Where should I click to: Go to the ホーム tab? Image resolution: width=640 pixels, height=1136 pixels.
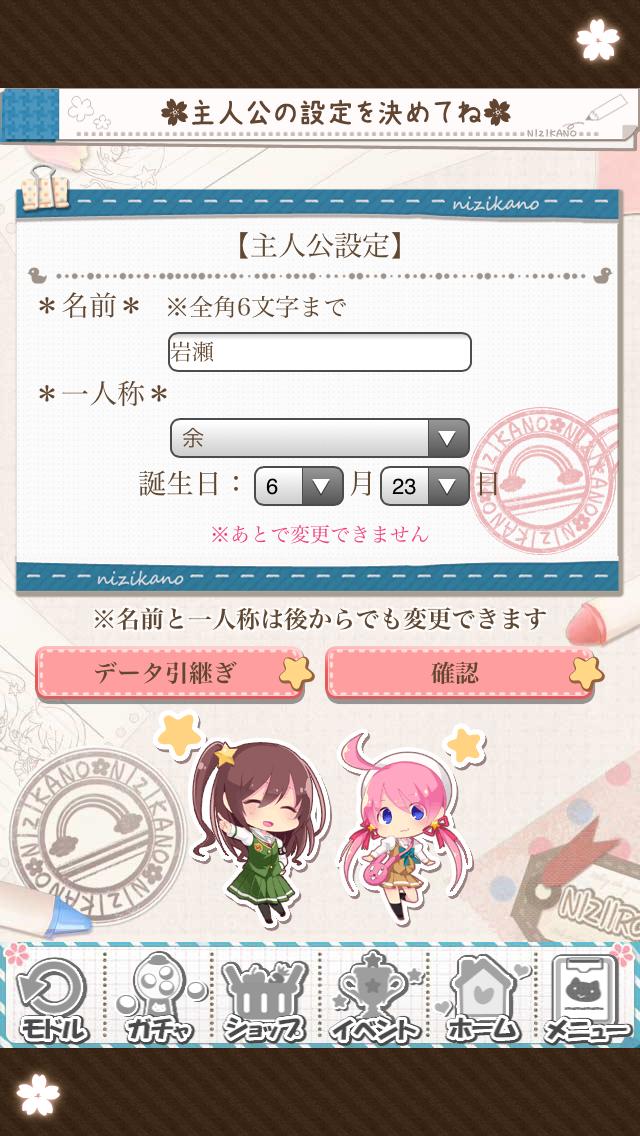click(482, 1000)
